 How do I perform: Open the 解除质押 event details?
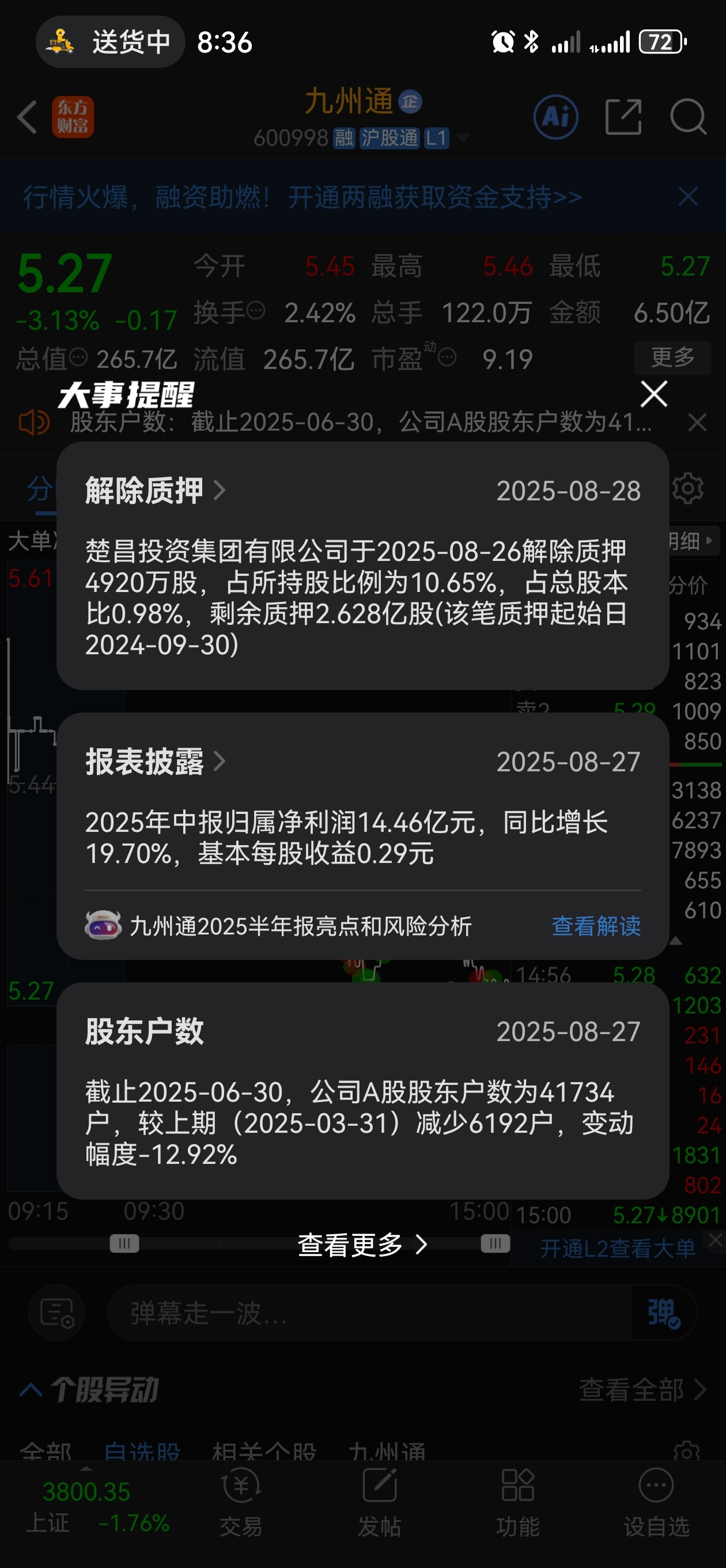pyautogui.click(x=156, y=490)
